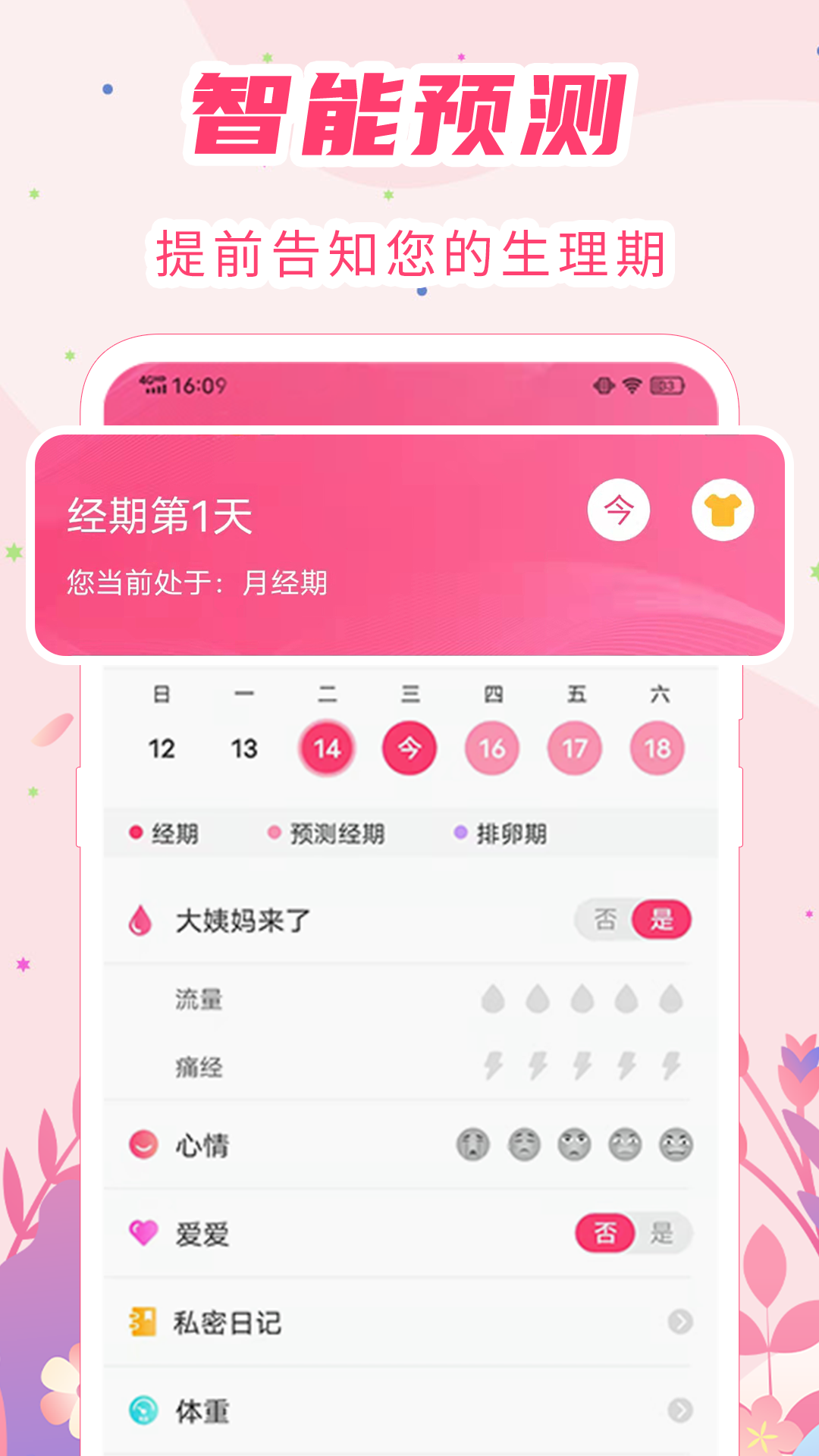Open 私密日记 with its chevron
819x1456 pixels.
click(681, 1323)
